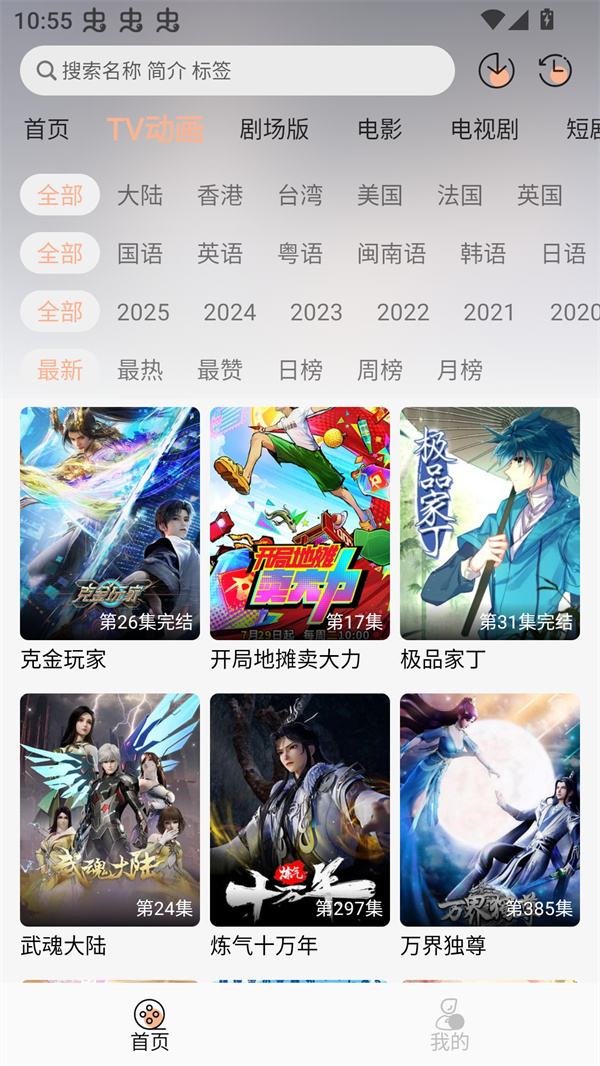View details for 极品家丁
Image resolution: width=600 pixels, height=1066 pixels.
(490, 523)
